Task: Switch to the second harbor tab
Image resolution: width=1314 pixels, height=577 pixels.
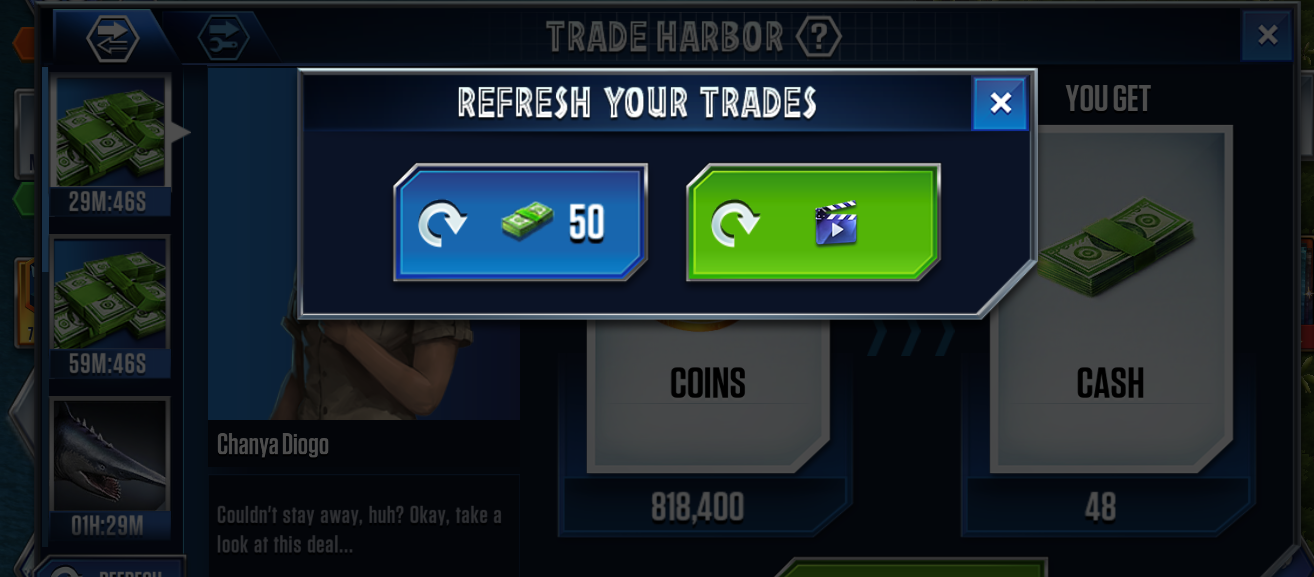Action: point(223,38)
